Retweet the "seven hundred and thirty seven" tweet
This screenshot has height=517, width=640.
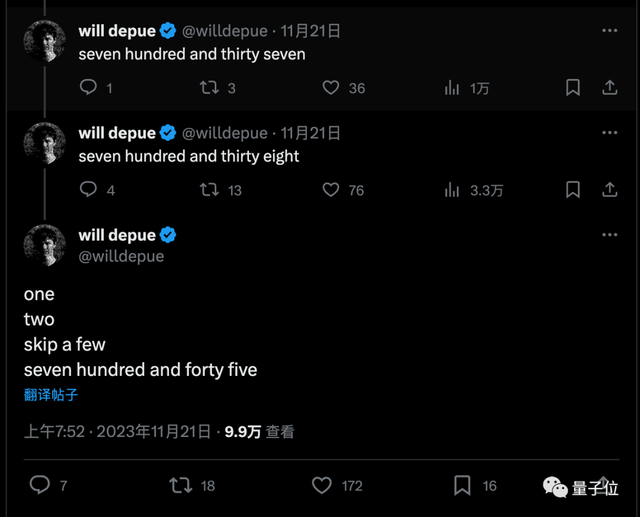tap(209, 88)
